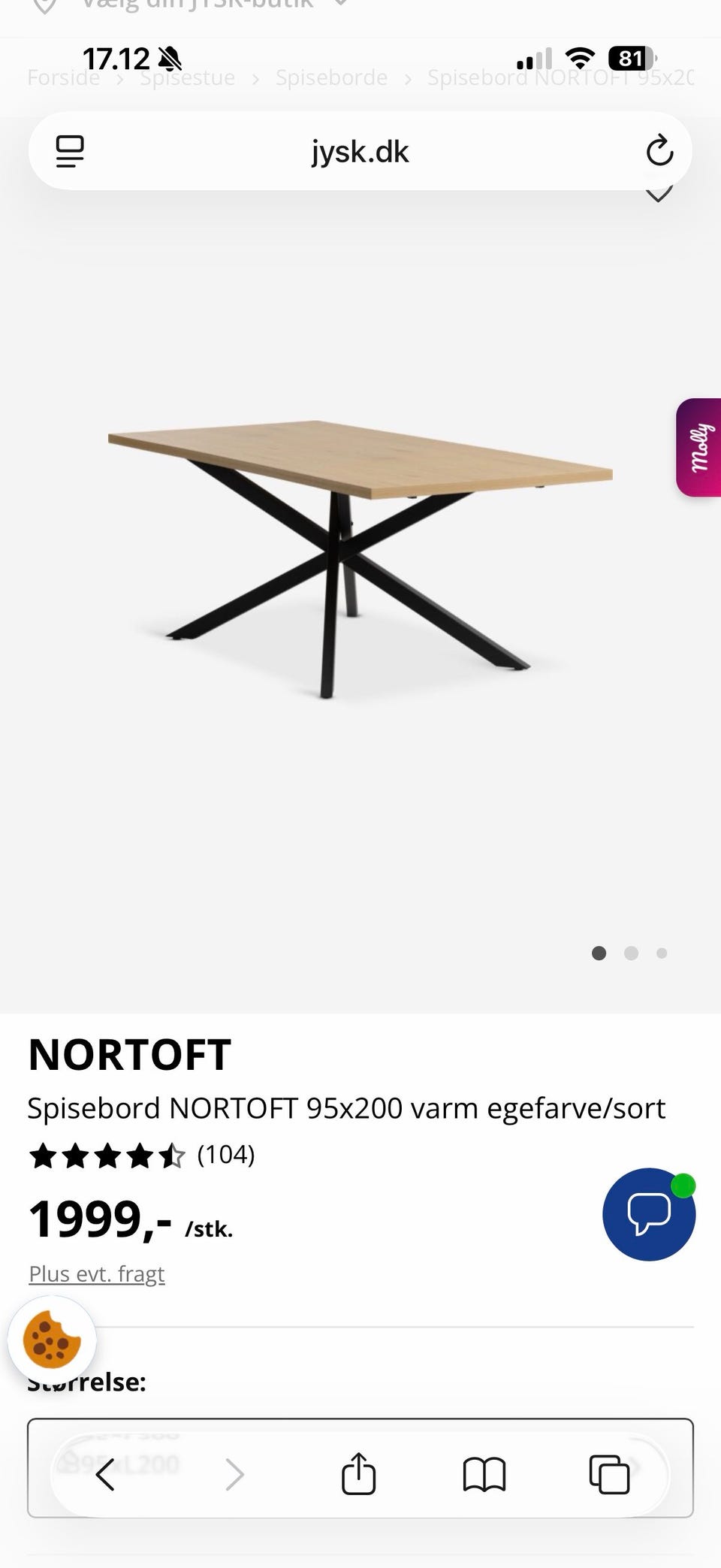Follow the 'Plus evt. fragt' link
The image size is (721, 1568).
click(97, 1274)
